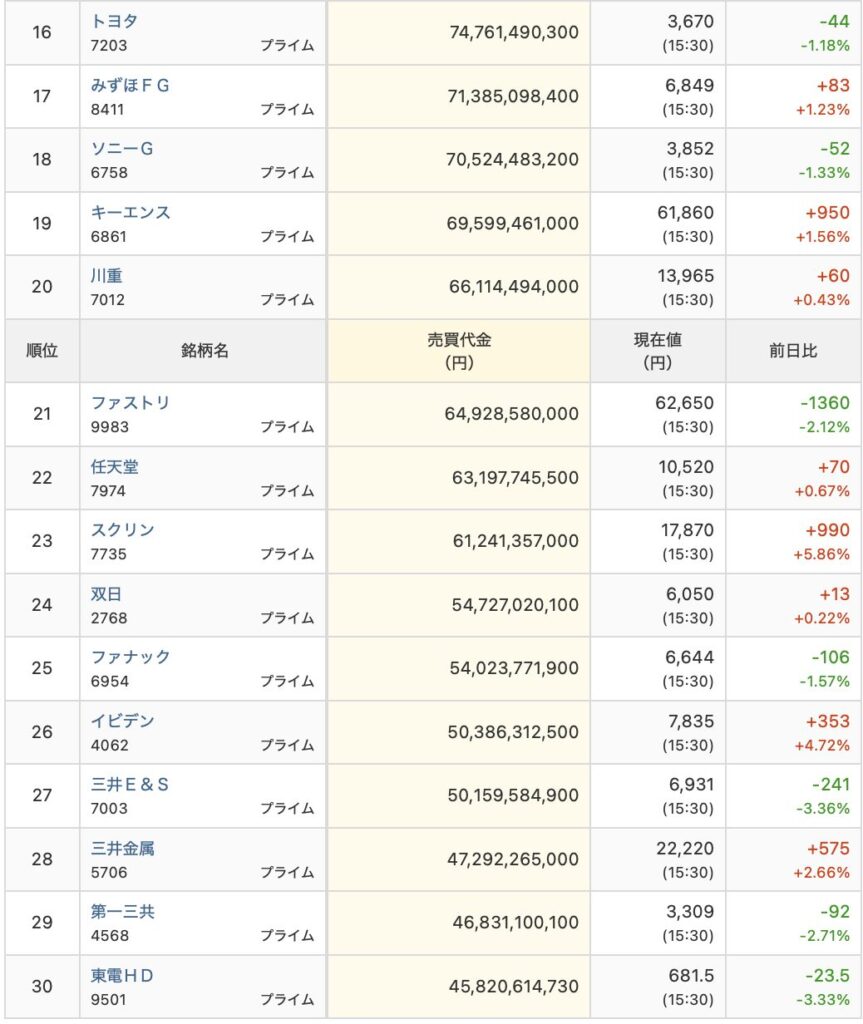Image resolution: width=863 pixels, height=1024 pixels.
Task: View キーエンス stock details
Action: point(130,212)
